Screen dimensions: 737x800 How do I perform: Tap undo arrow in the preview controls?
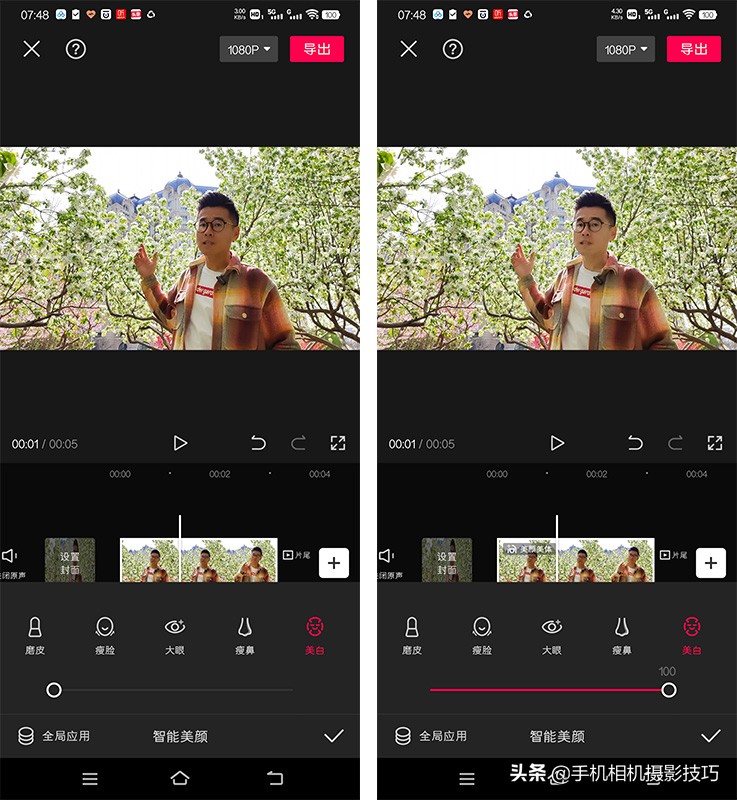pos(258,442)
